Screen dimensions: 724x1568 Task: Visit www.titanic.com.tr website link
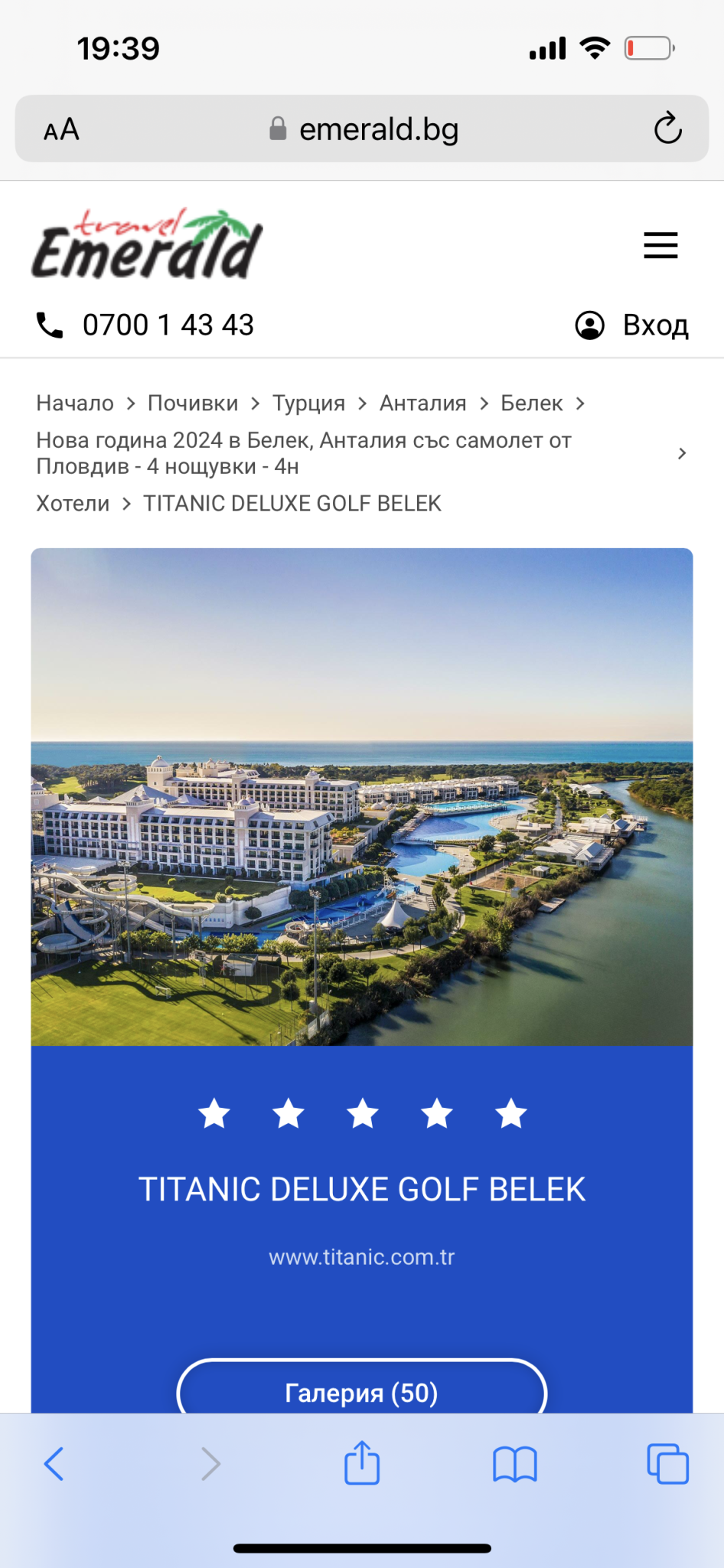(362, 1257)
